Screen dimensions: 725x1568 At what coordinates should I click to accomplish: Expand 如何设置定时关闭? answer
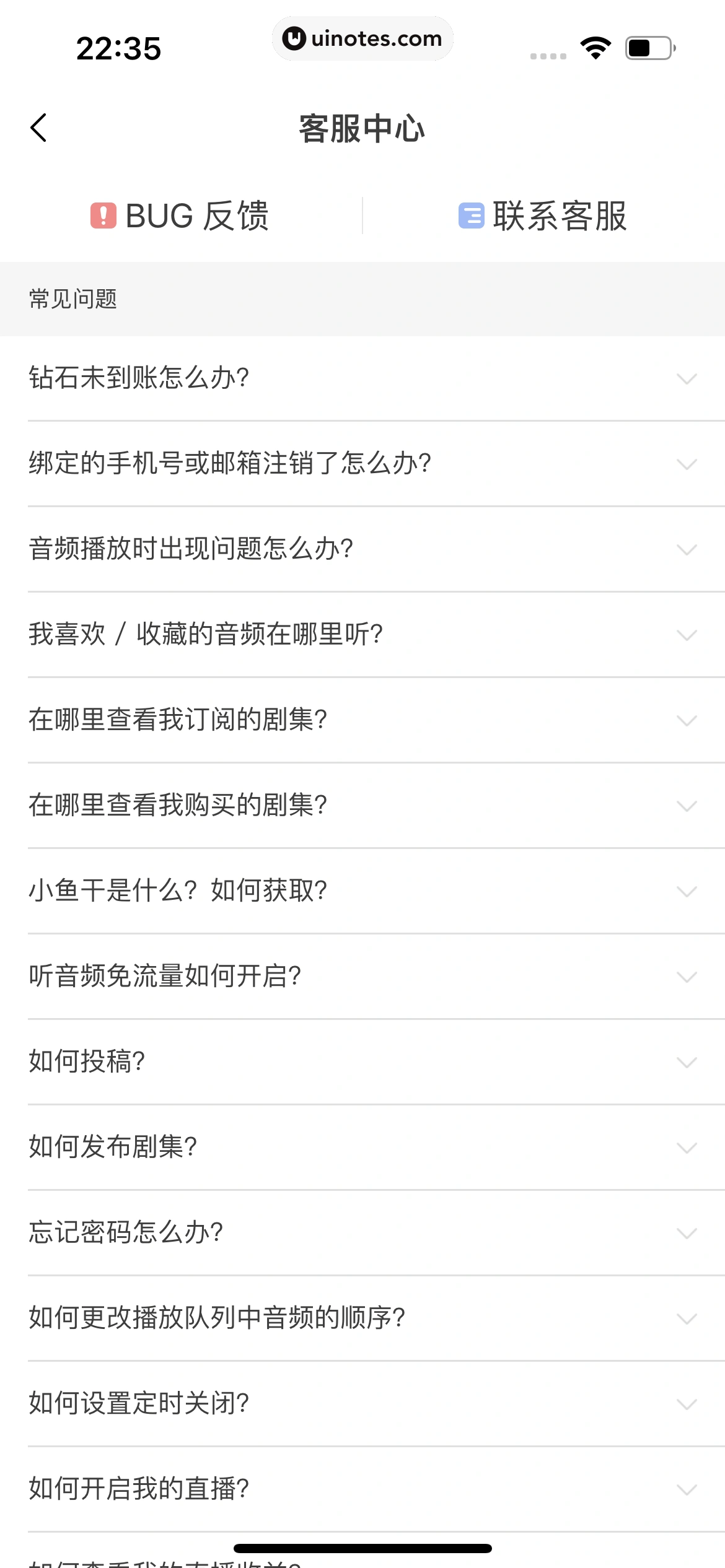pos(362,1403)
